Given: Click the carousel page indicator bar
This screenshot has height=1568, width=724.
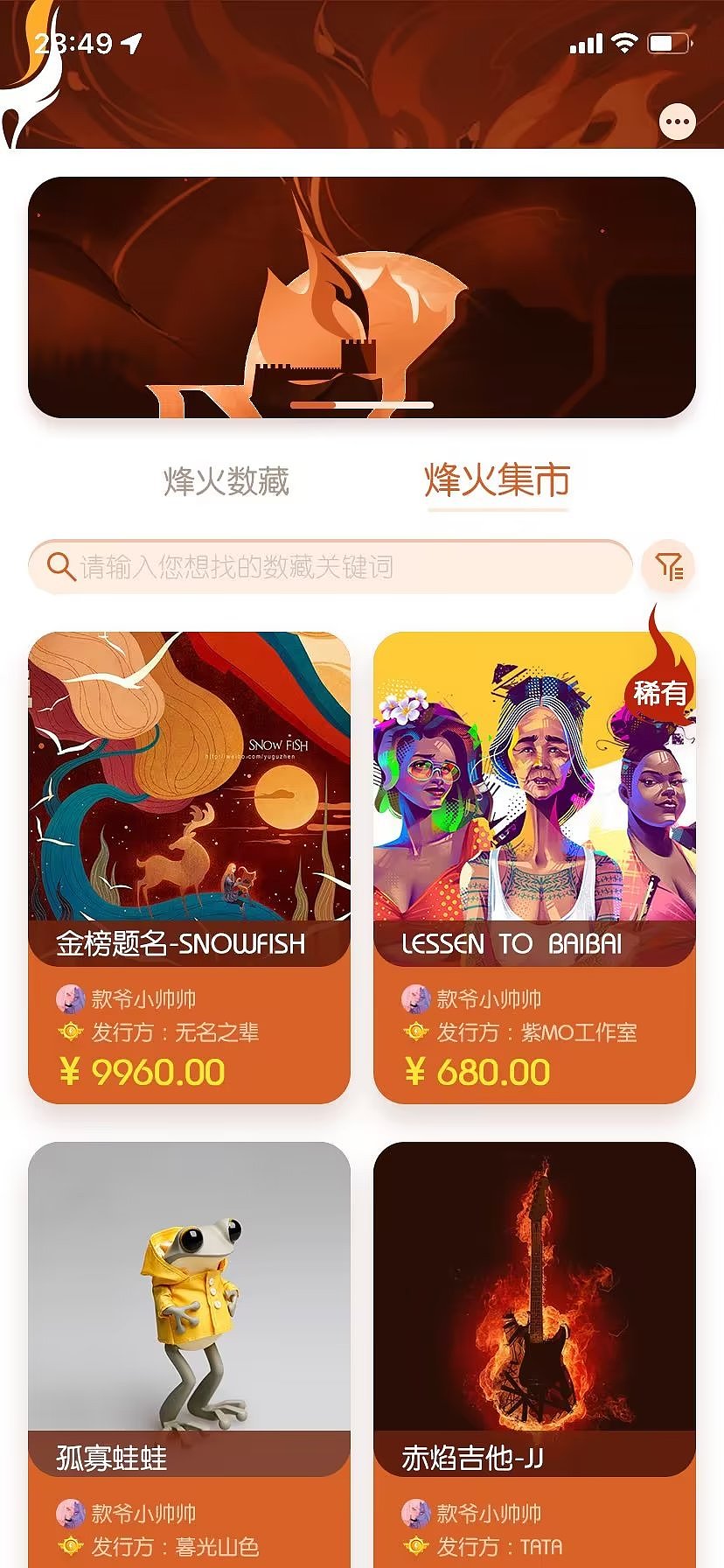Looking at the screenshot, I should [x=362, y=405].
